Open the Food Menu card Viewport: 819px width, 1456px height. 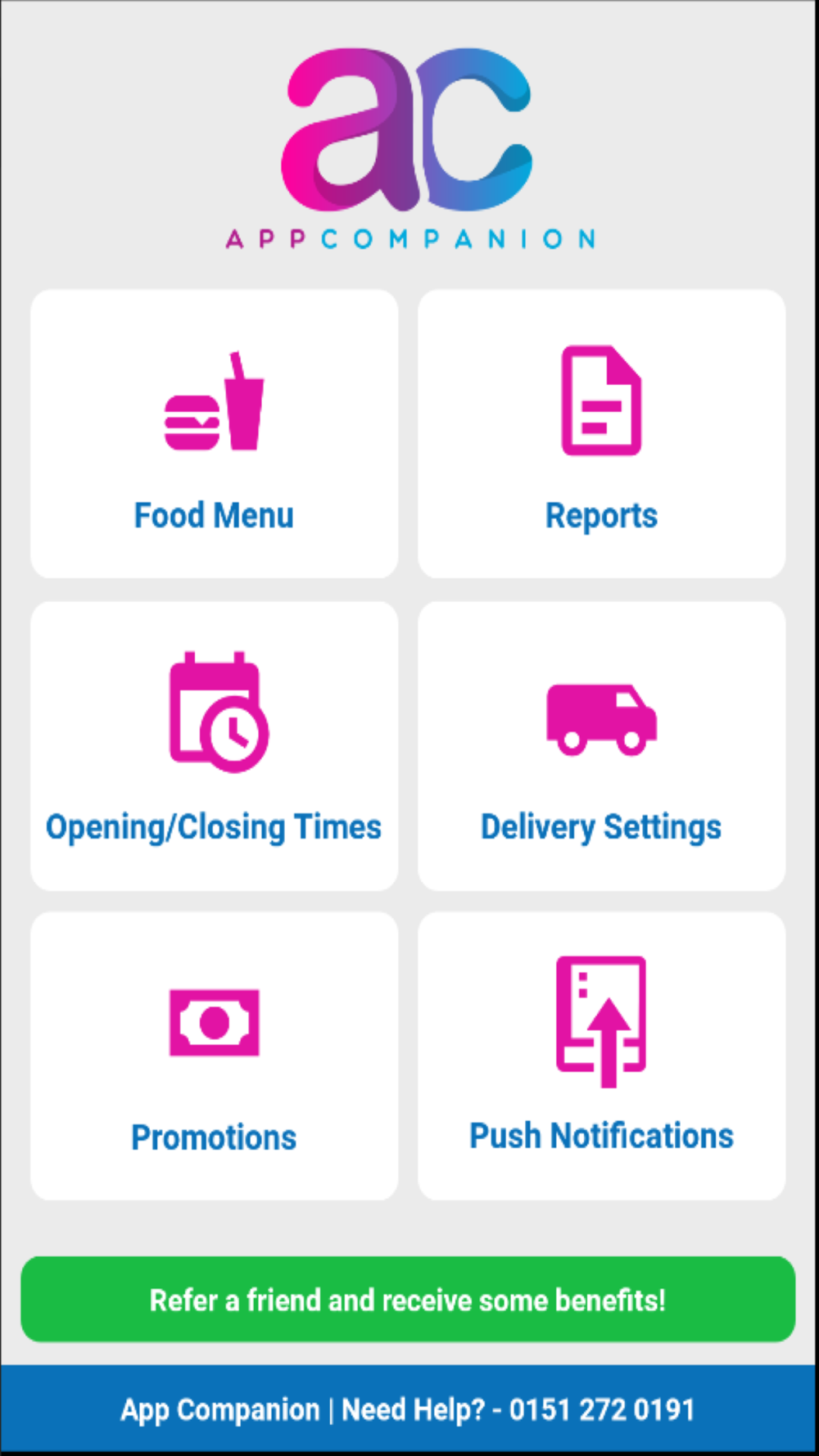coord(215,434)
